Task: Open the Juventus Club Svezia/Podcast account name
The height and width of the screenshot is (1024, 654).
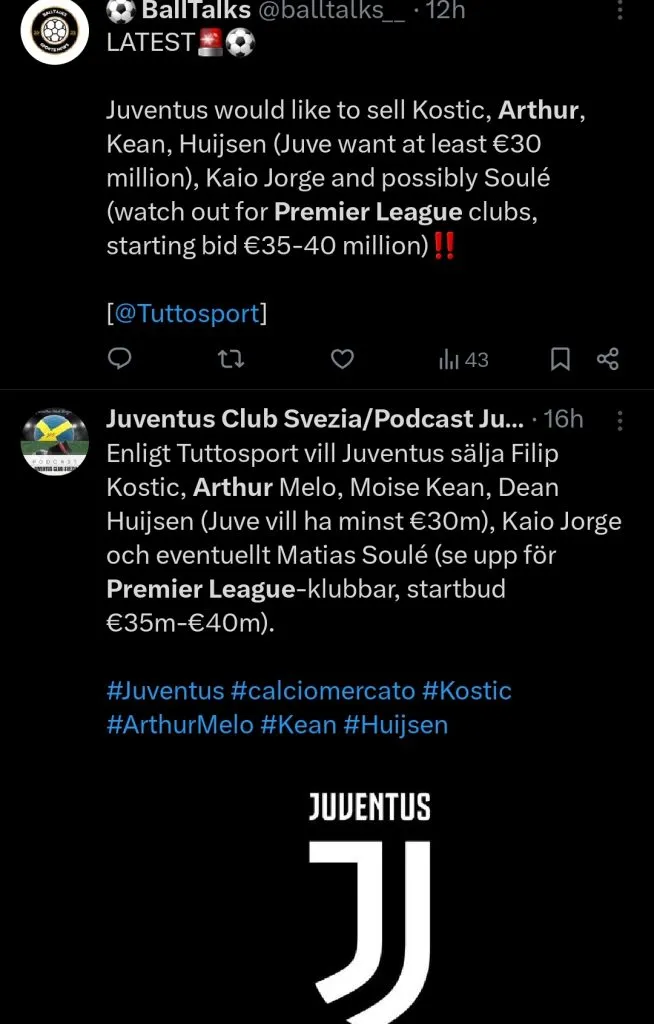Action: [314, 418]
